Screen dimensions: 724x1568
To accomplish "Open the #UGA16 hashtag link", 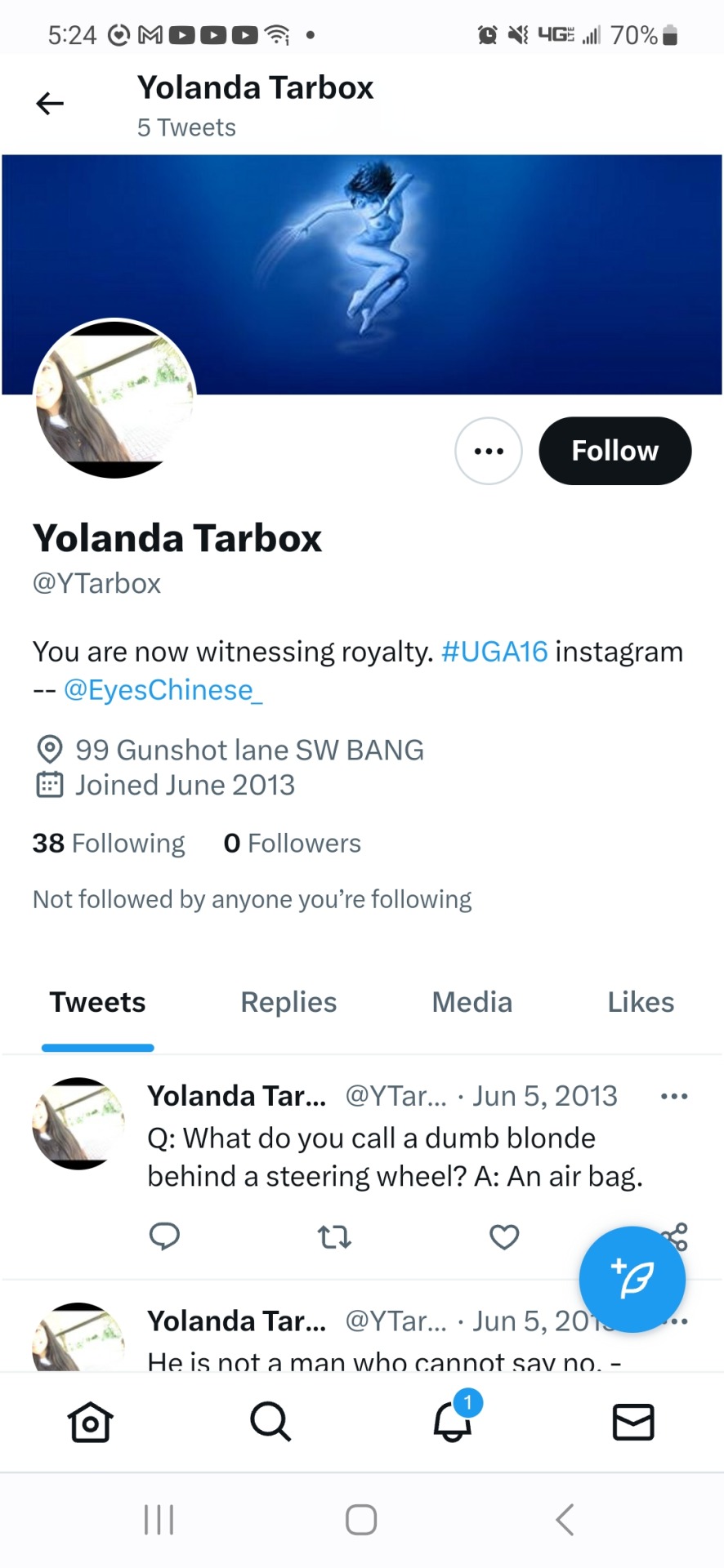I will tap(494, 652).
